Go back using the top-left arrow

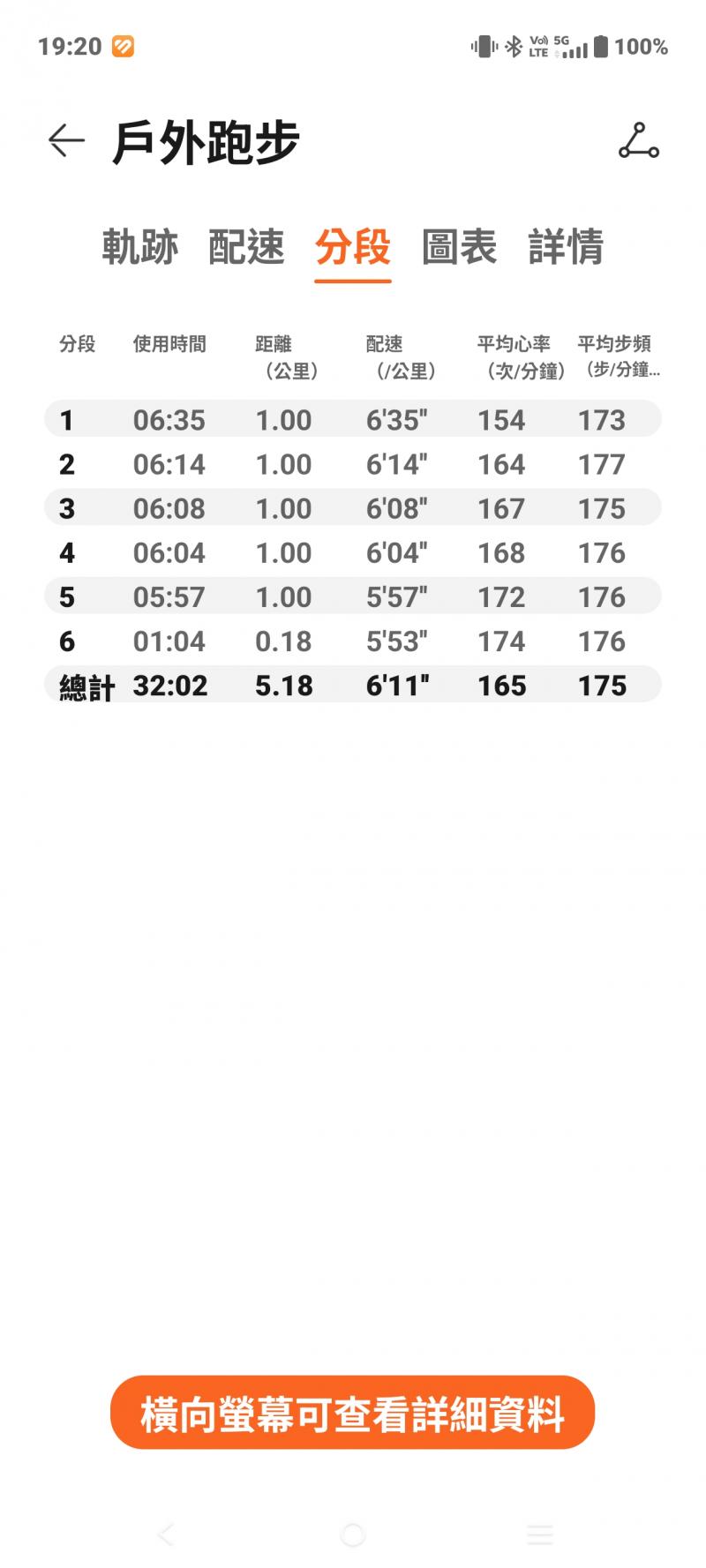[66, 140]
